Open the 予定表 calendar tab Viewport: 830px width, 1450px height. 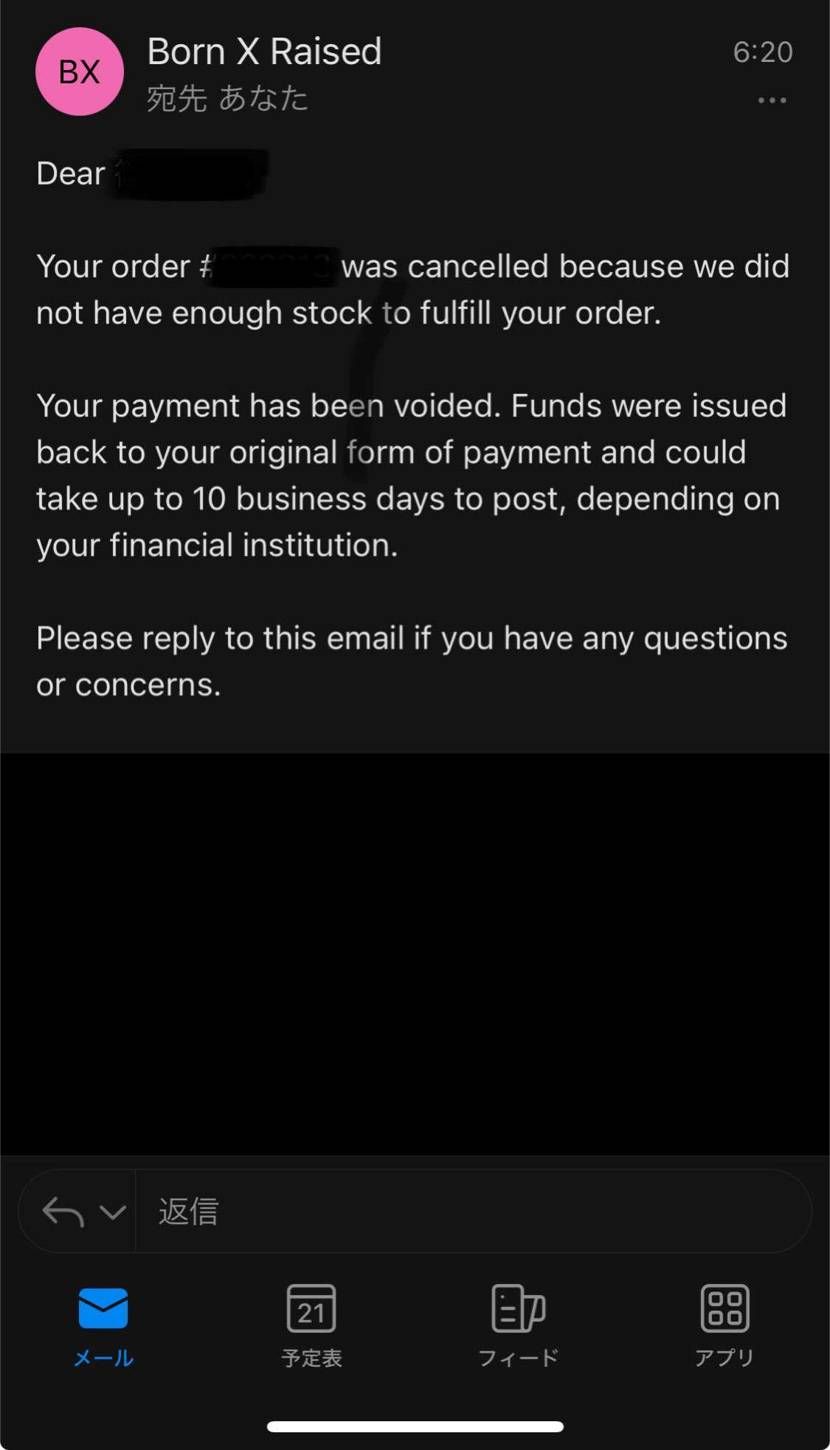[x=311, y=1325]
